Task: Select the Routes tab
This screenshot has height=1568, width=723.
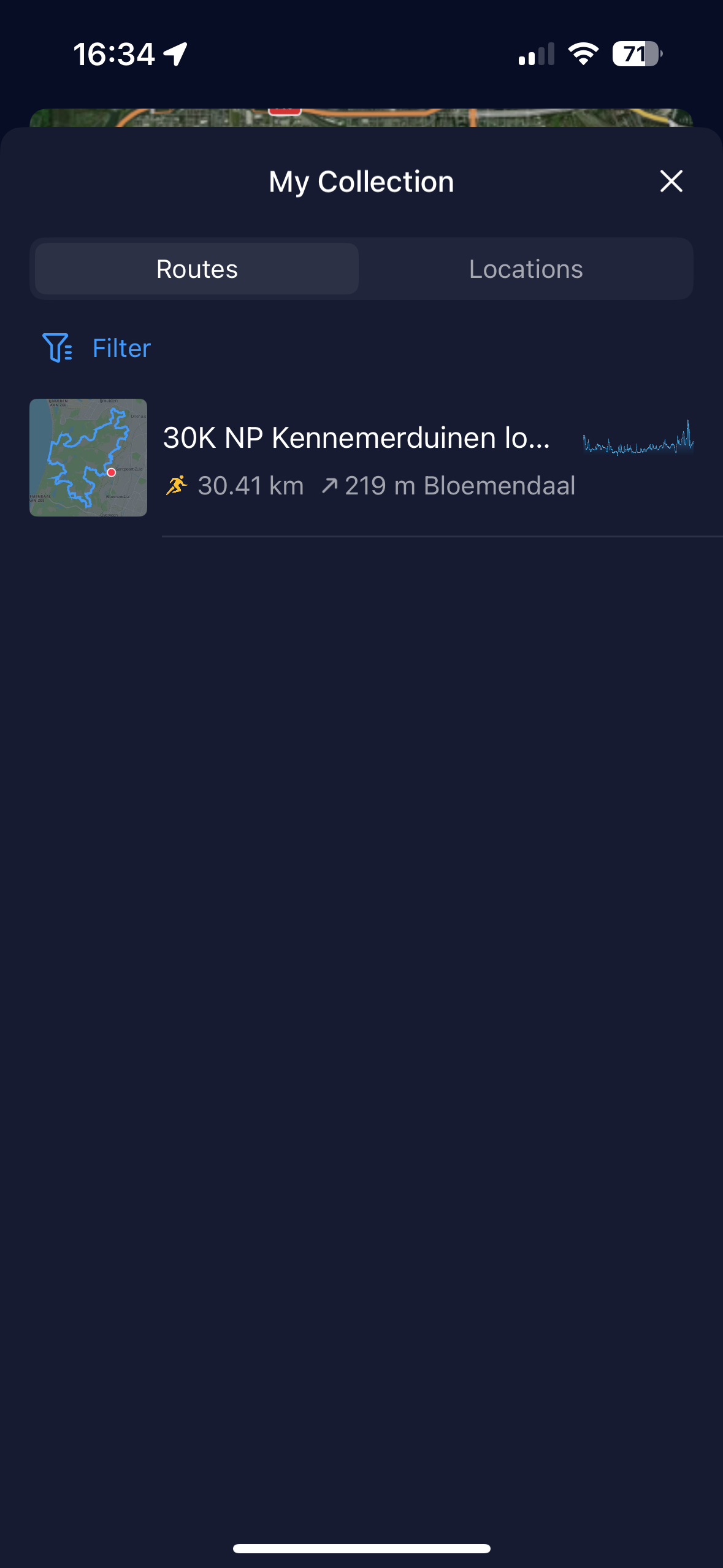Action: point(197,269)
